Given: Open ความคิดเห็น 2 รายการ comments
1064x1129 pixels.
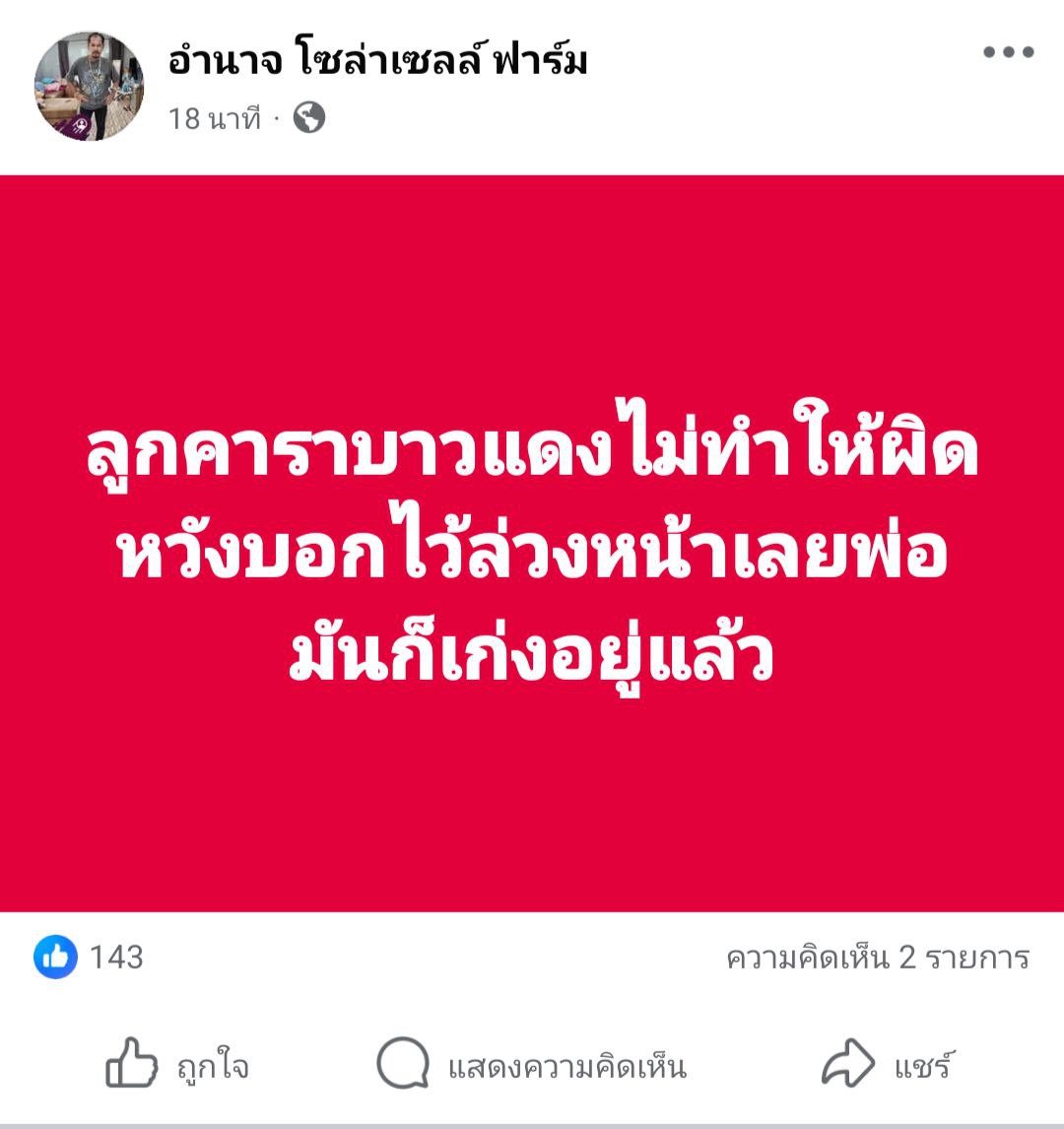Looking at the screenshot, I should 877,957.
